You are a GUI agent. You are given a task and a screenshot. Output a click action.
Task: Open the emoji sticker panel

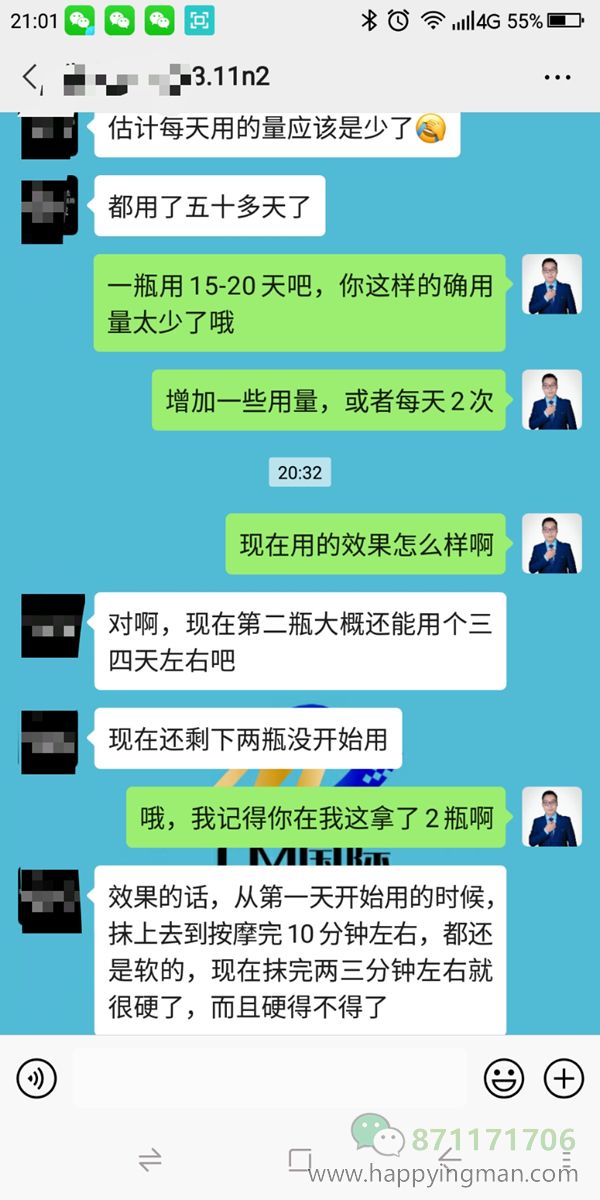[x=504, y=1078]
